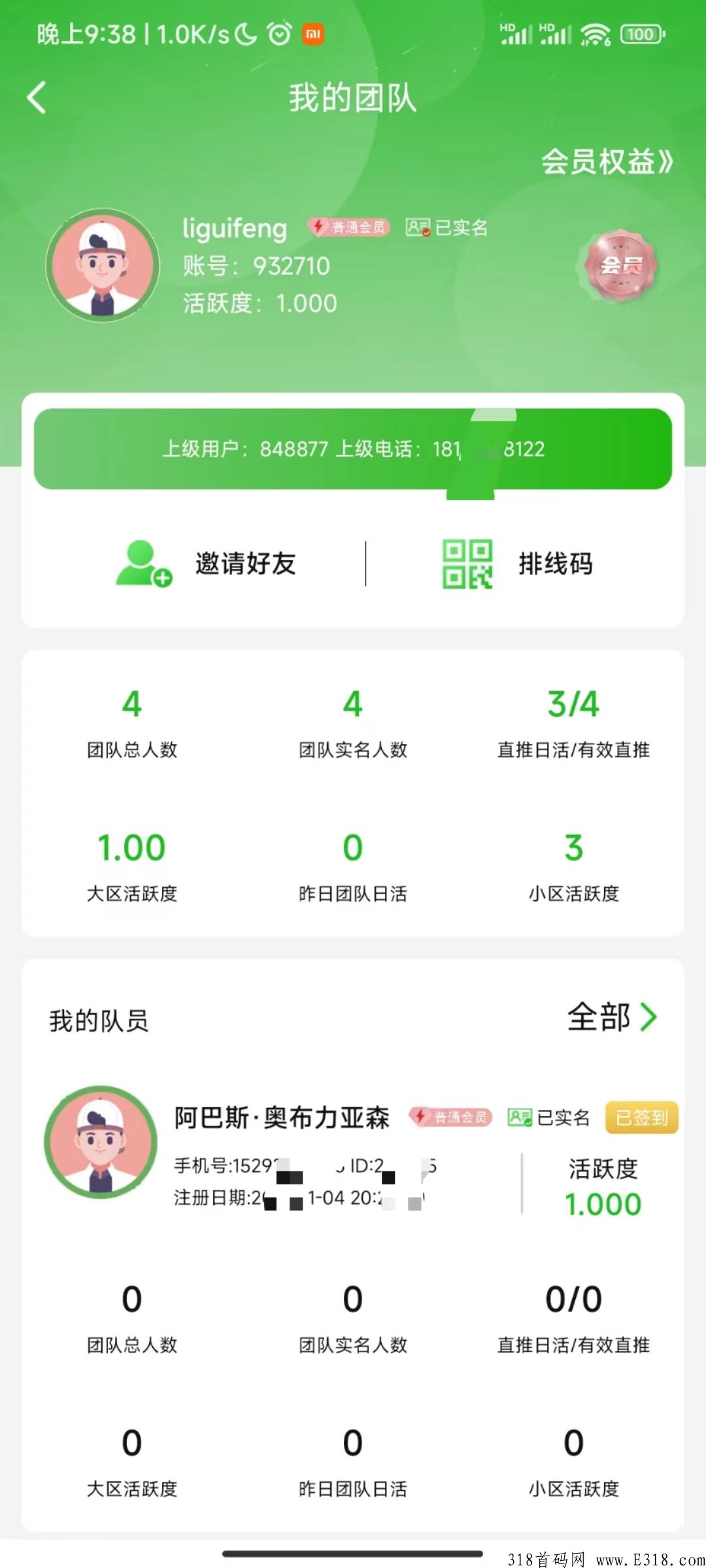Click the 上级用户 848877 banner
Screen dimensions: 706x1568
[353, 449]
